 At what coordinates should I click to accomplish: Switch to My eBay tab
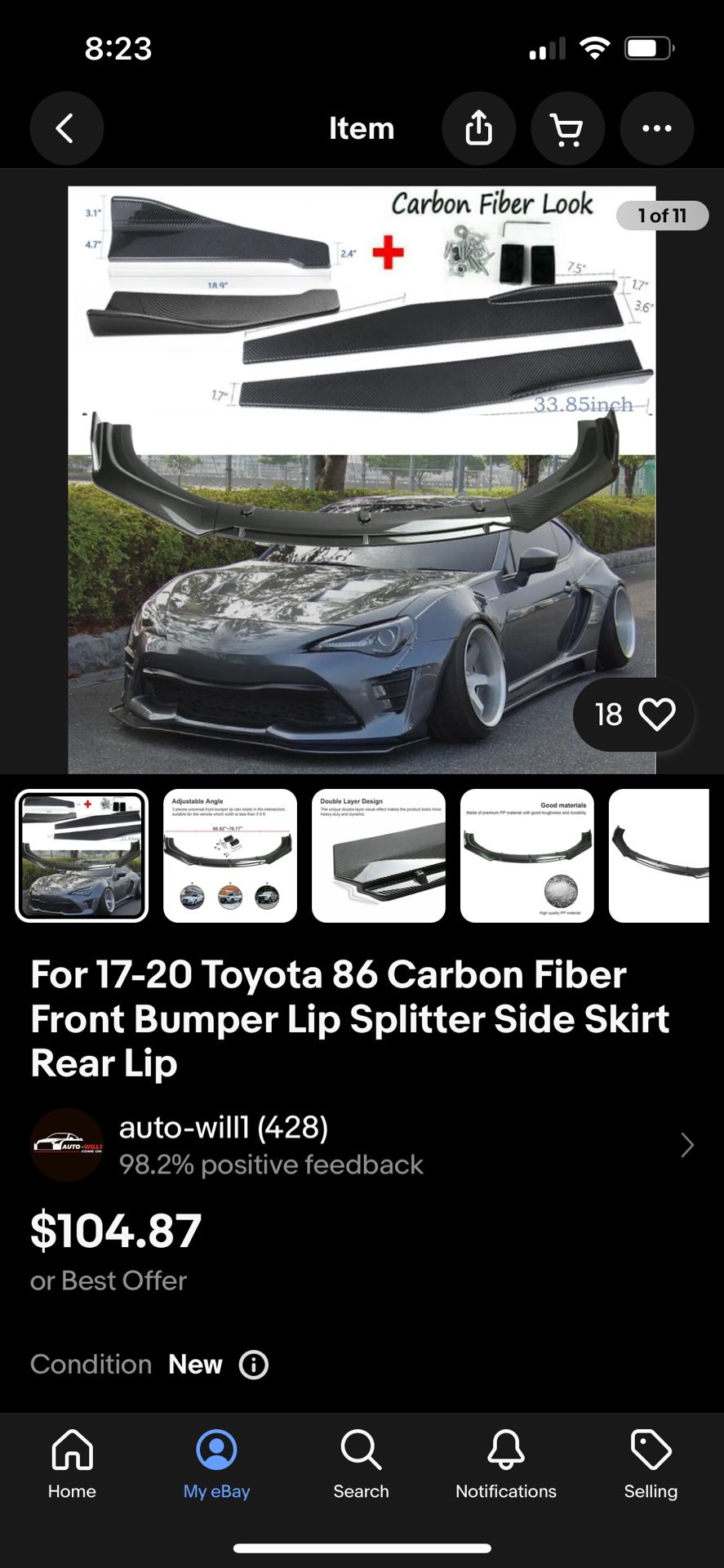coord(215,1466)
